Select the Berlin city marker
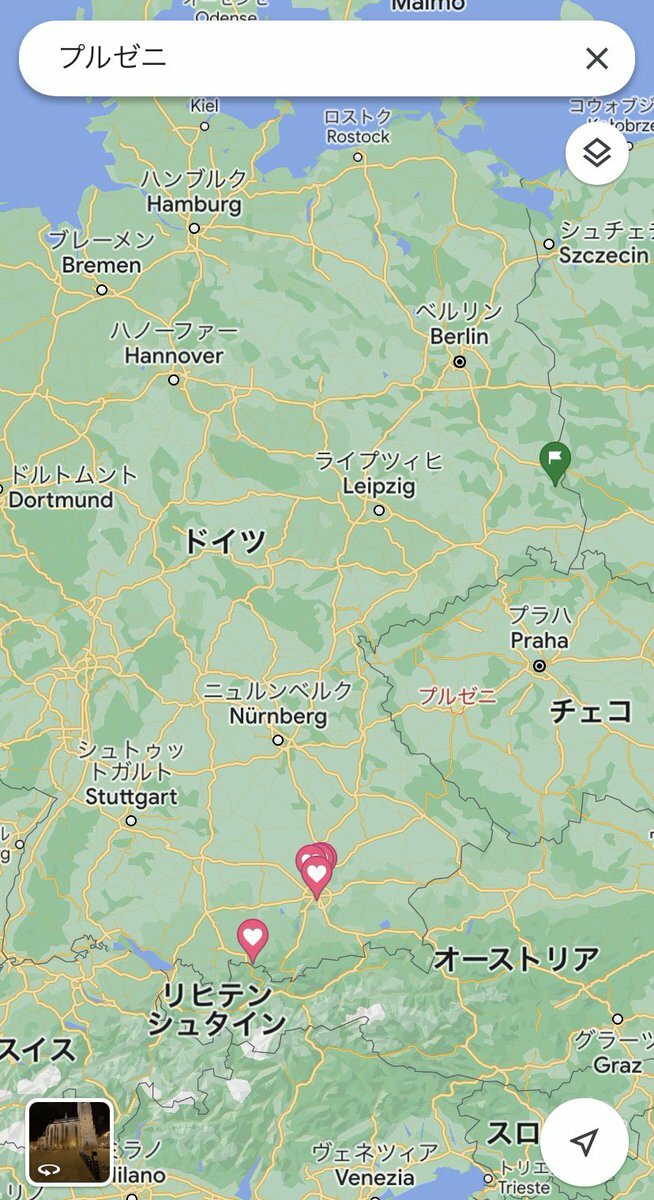The height and width of the screenshot is (1200, 654). 460,361
